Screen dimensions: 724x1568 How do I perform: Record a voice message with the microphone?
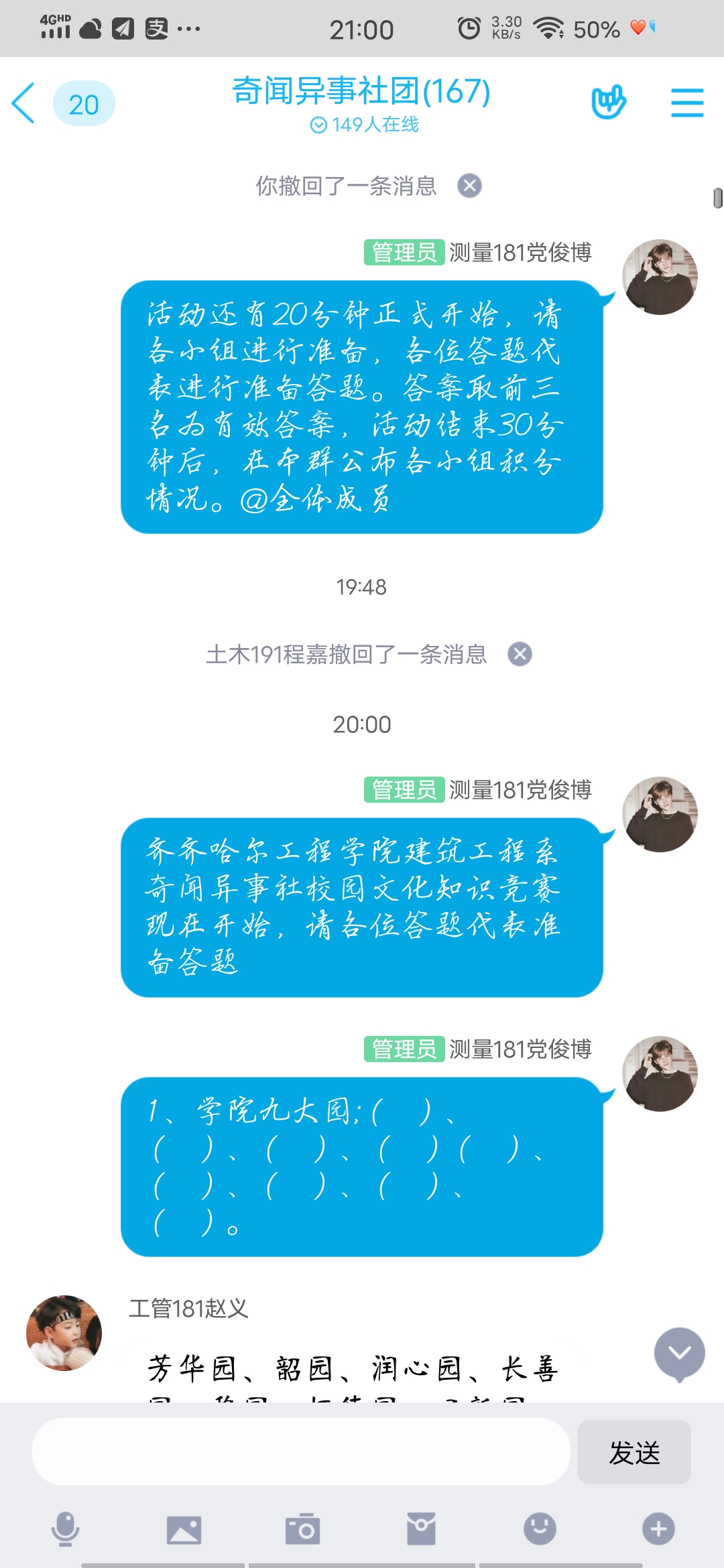pos(65,1529)
